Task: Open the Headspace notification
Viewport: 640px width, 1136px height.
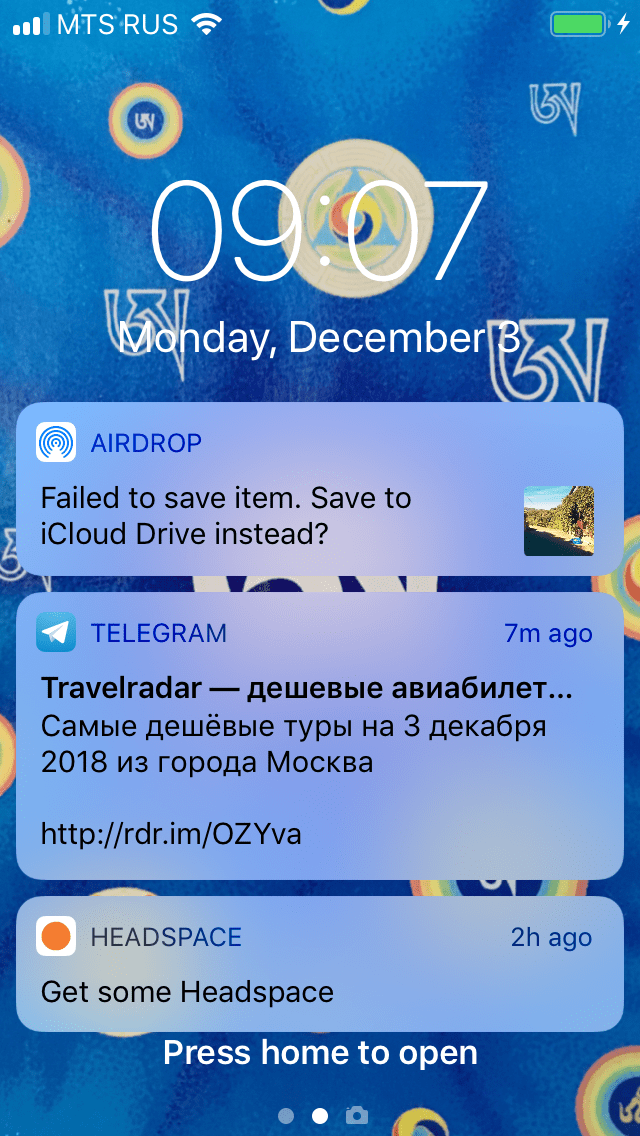Action: tap(318, 966)
